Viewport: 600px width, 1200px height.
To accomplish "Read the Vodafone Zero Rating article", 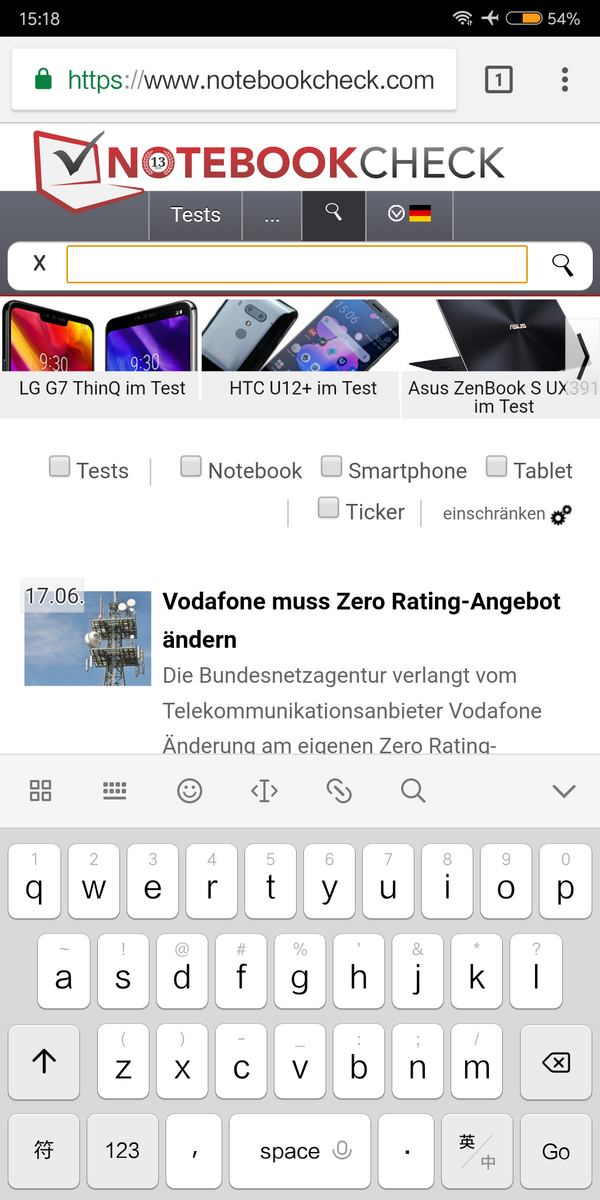I will point(361,620).
